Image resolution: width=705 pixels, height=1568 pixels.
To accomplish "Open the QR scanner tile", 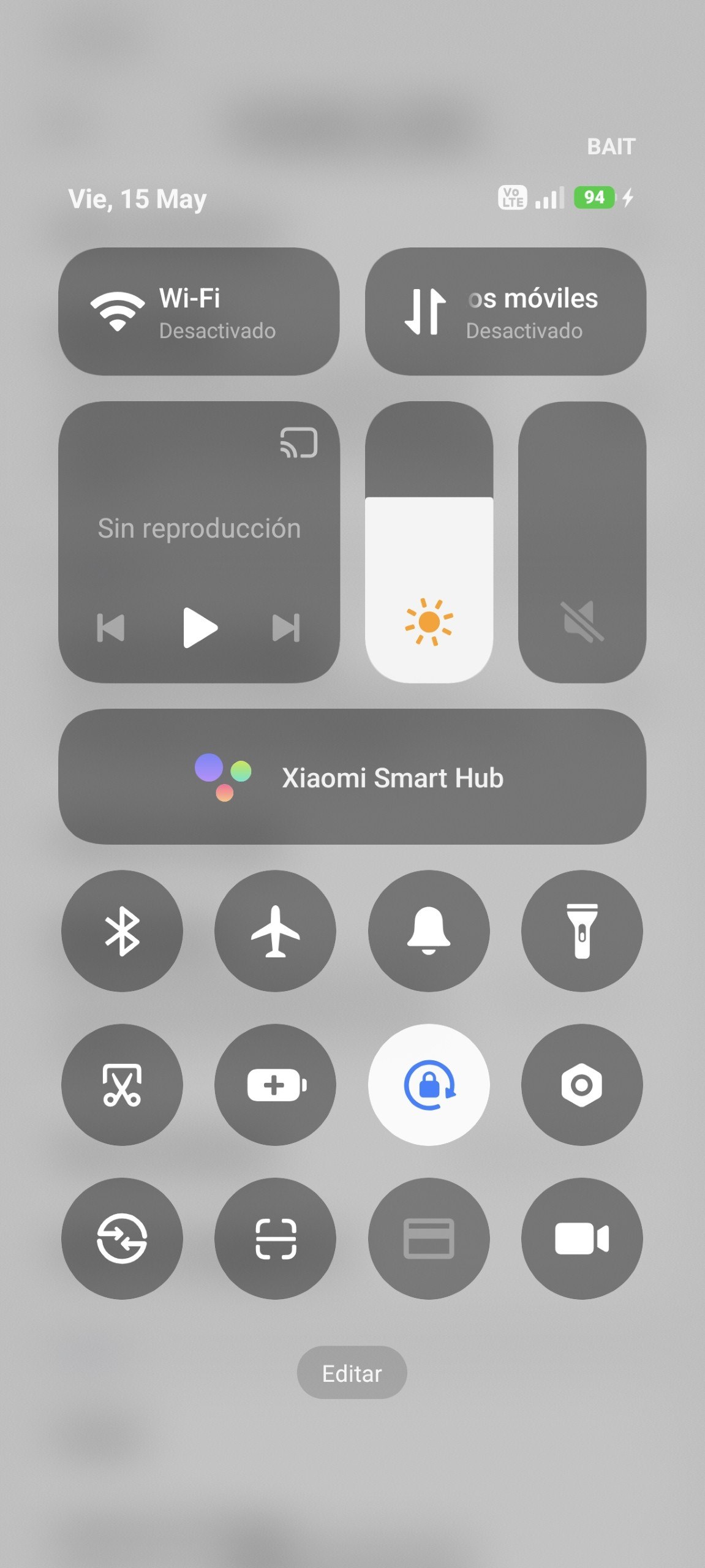I will 275,1238.
